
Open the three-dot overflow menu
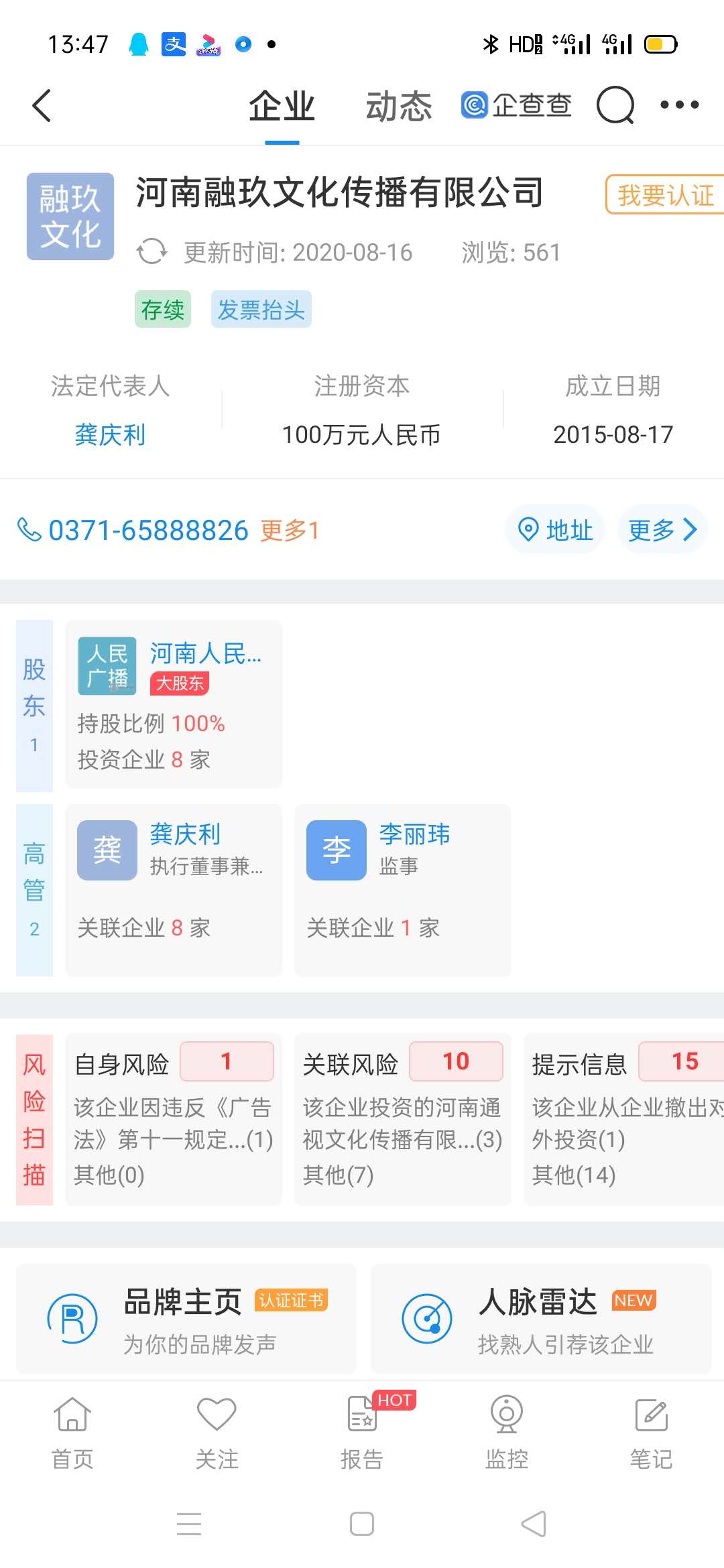pyautogui.click(x=679, y=105)
